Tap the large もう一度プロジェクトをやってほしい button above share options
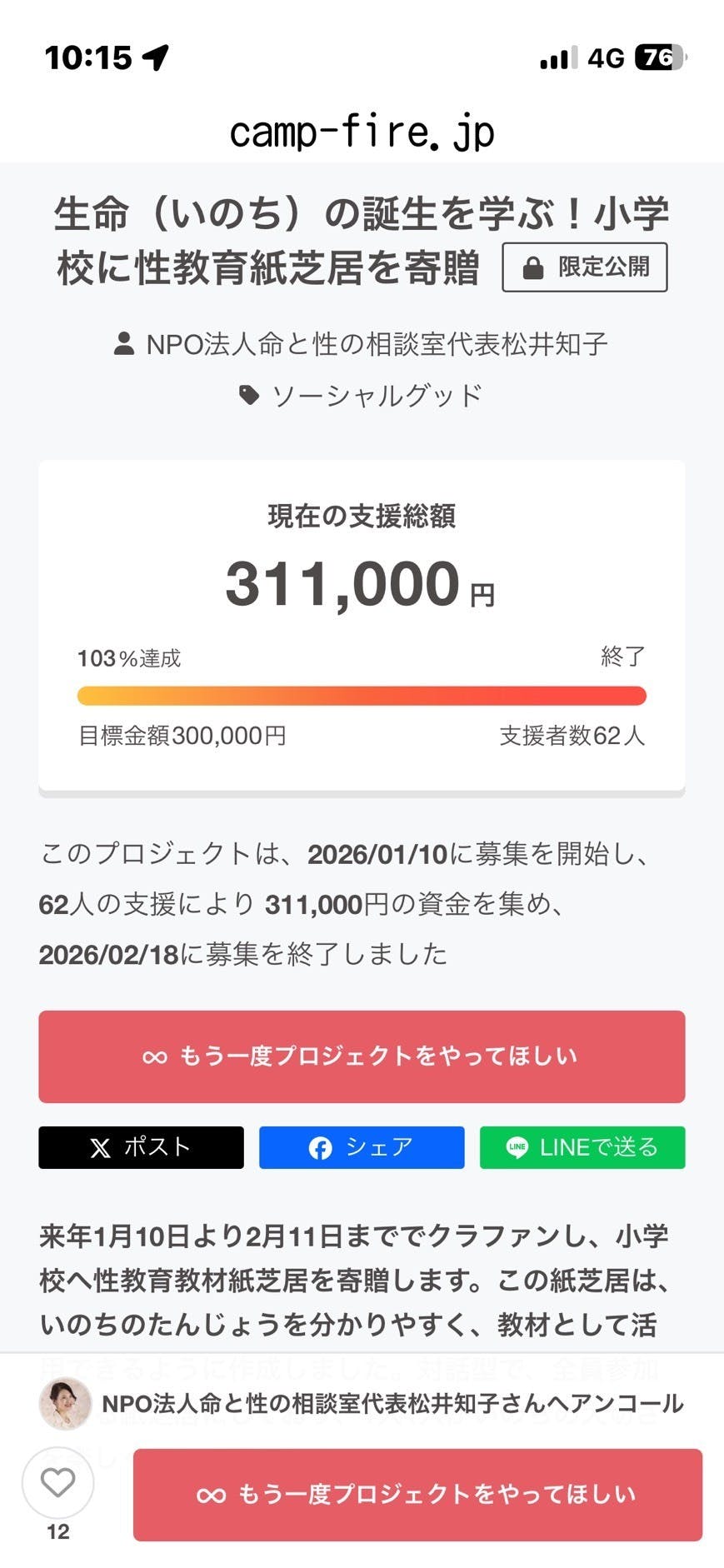This screenshot has width=724, height=1568. [362, 1056]
